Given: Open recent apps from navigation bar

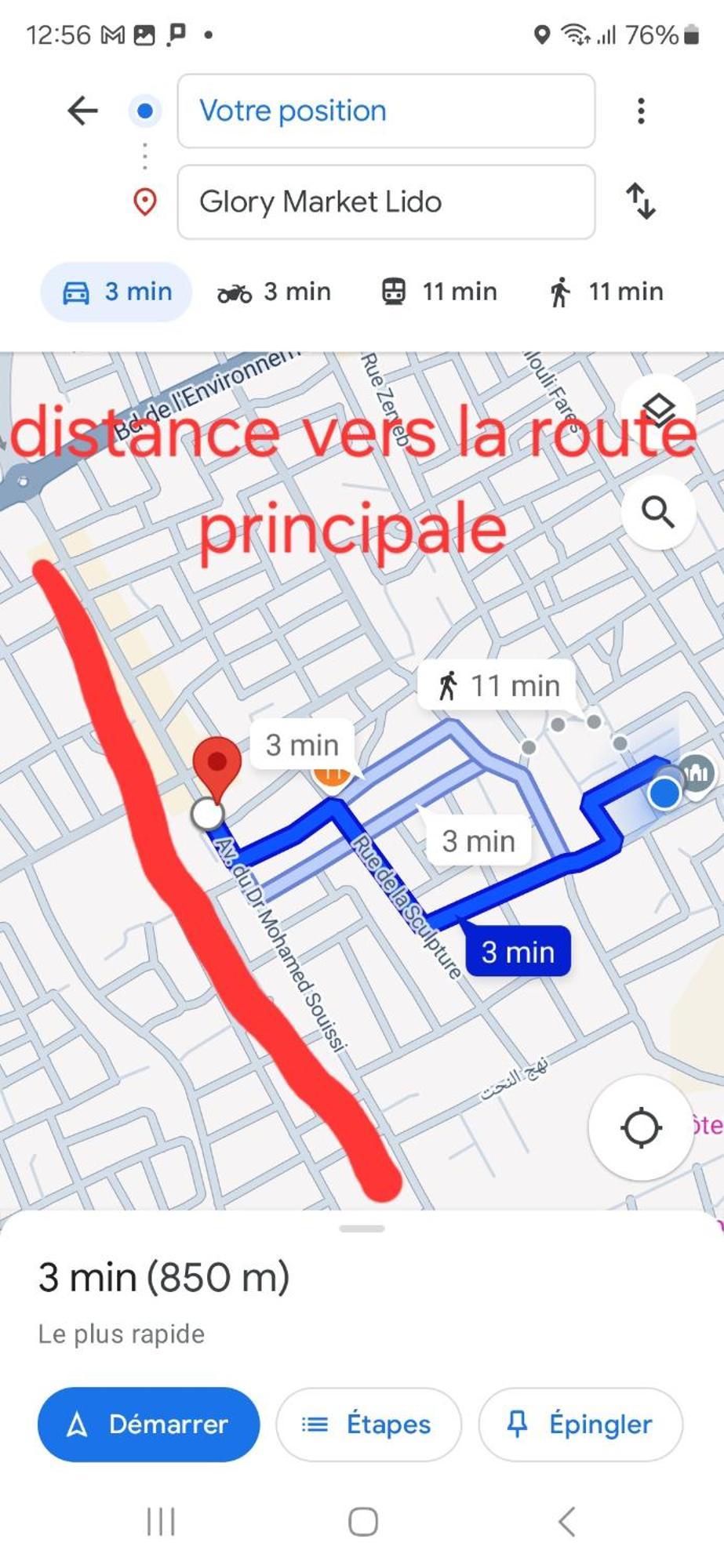Looking at the screenshot, I should click(x=161, y=1522).
